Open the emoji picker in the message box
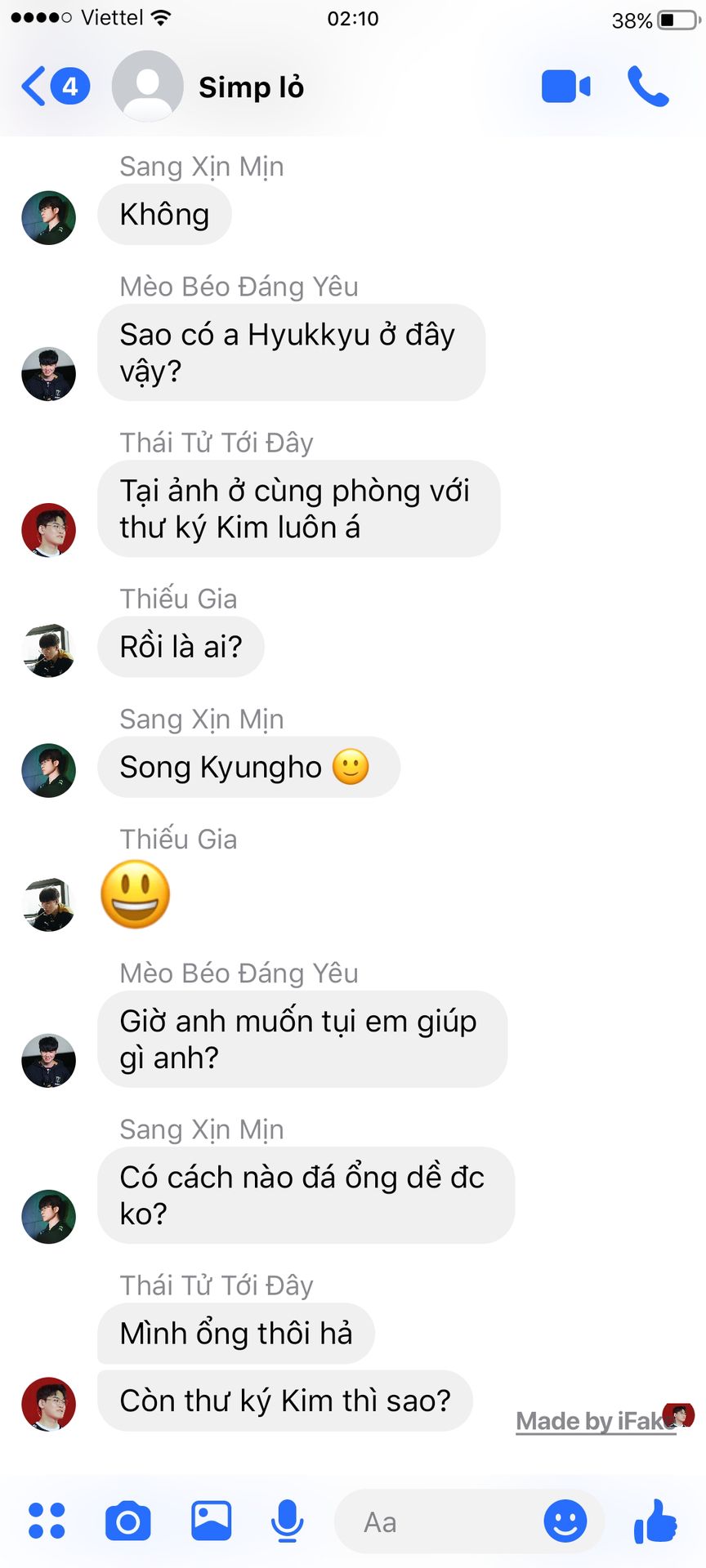 click(x=565, y=1521)
